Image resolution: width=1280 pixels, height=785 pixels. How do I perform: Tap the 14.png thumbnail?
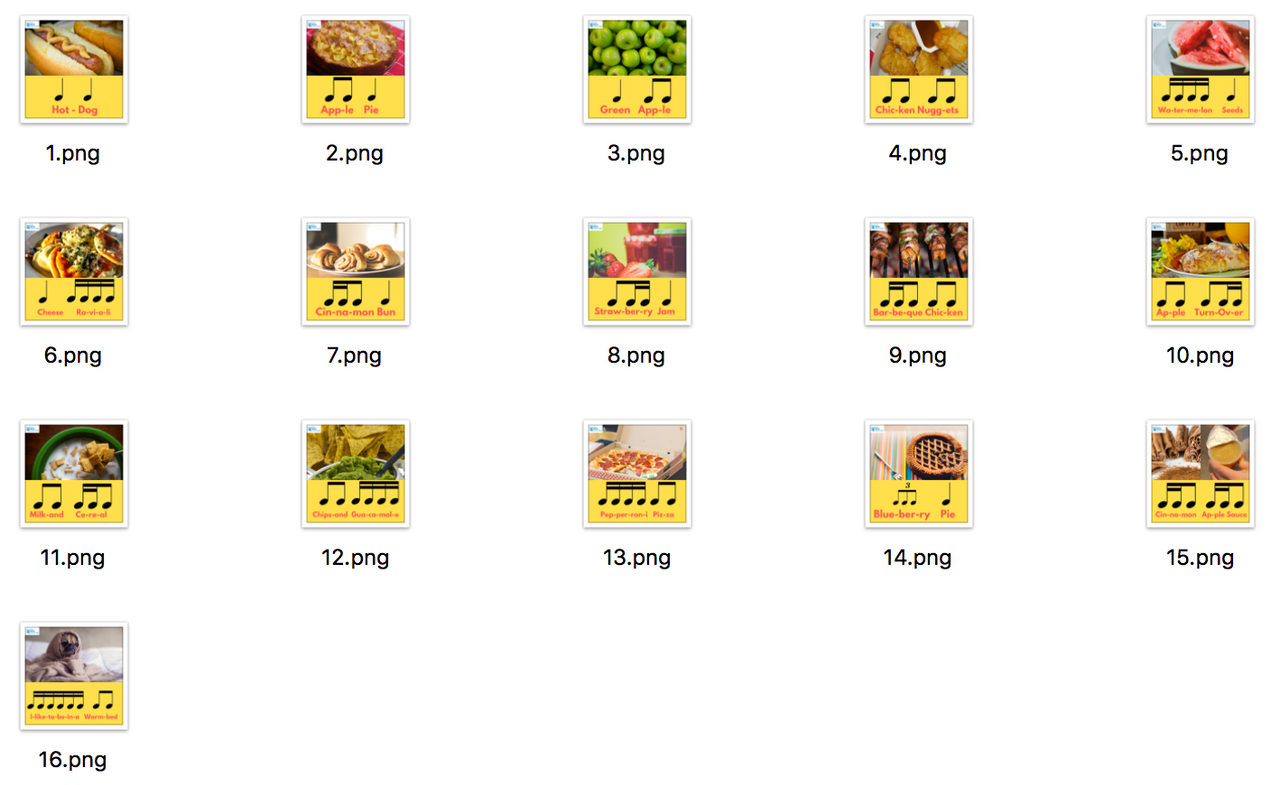[x=918, y=474]
